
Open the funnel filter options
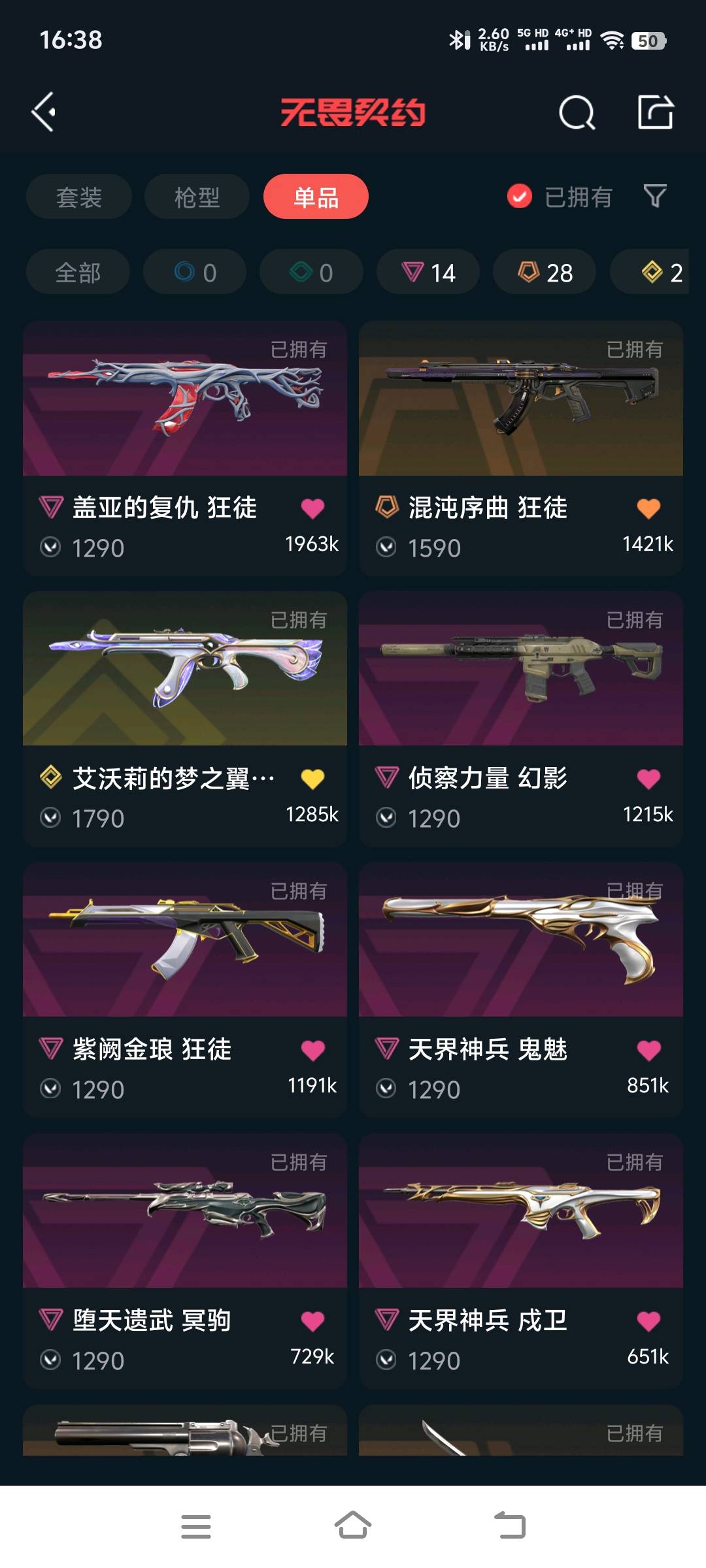point(655,196)
